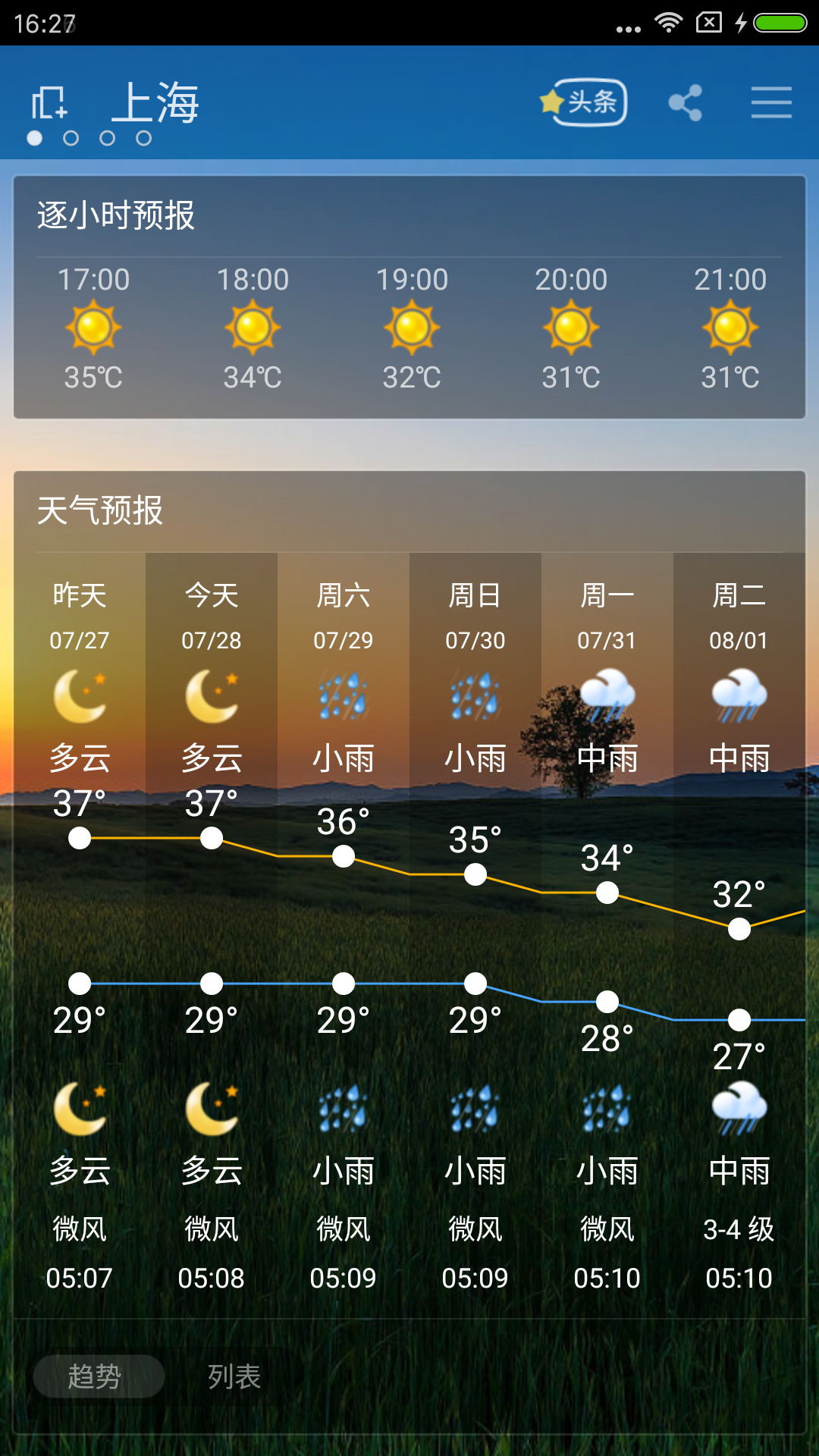Select the moderate rain icon for 周一
This screenshot has width=819, height=1456.
(x=607, y=694)
